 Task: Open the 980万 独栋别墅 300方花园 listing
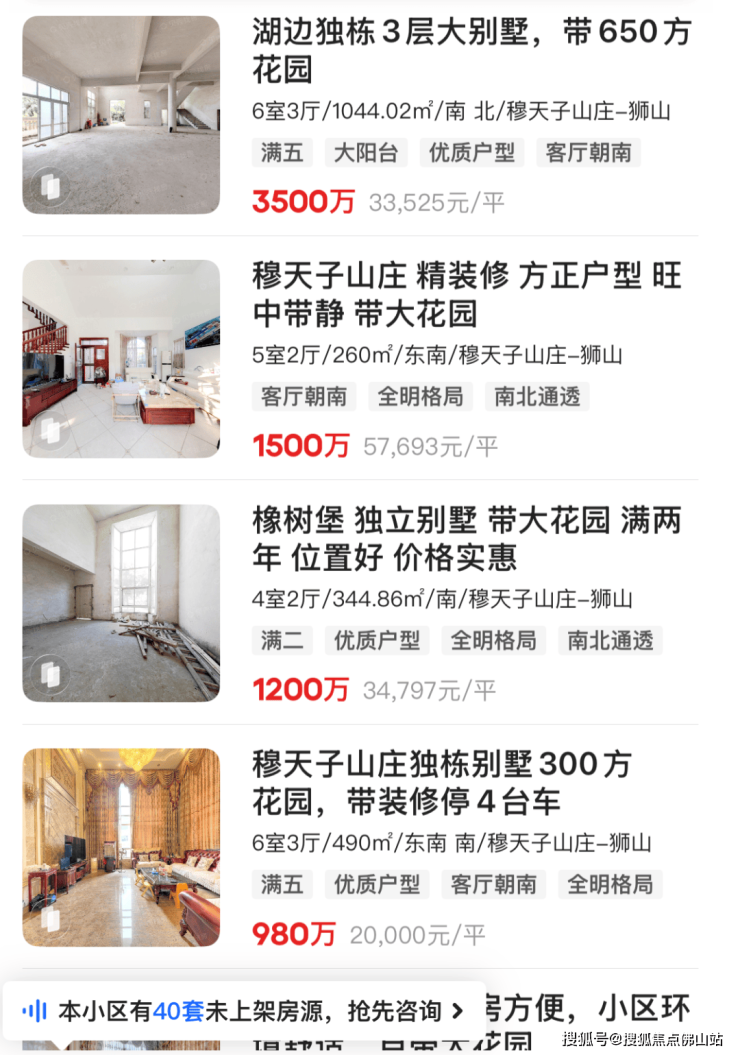coord(442,782)
